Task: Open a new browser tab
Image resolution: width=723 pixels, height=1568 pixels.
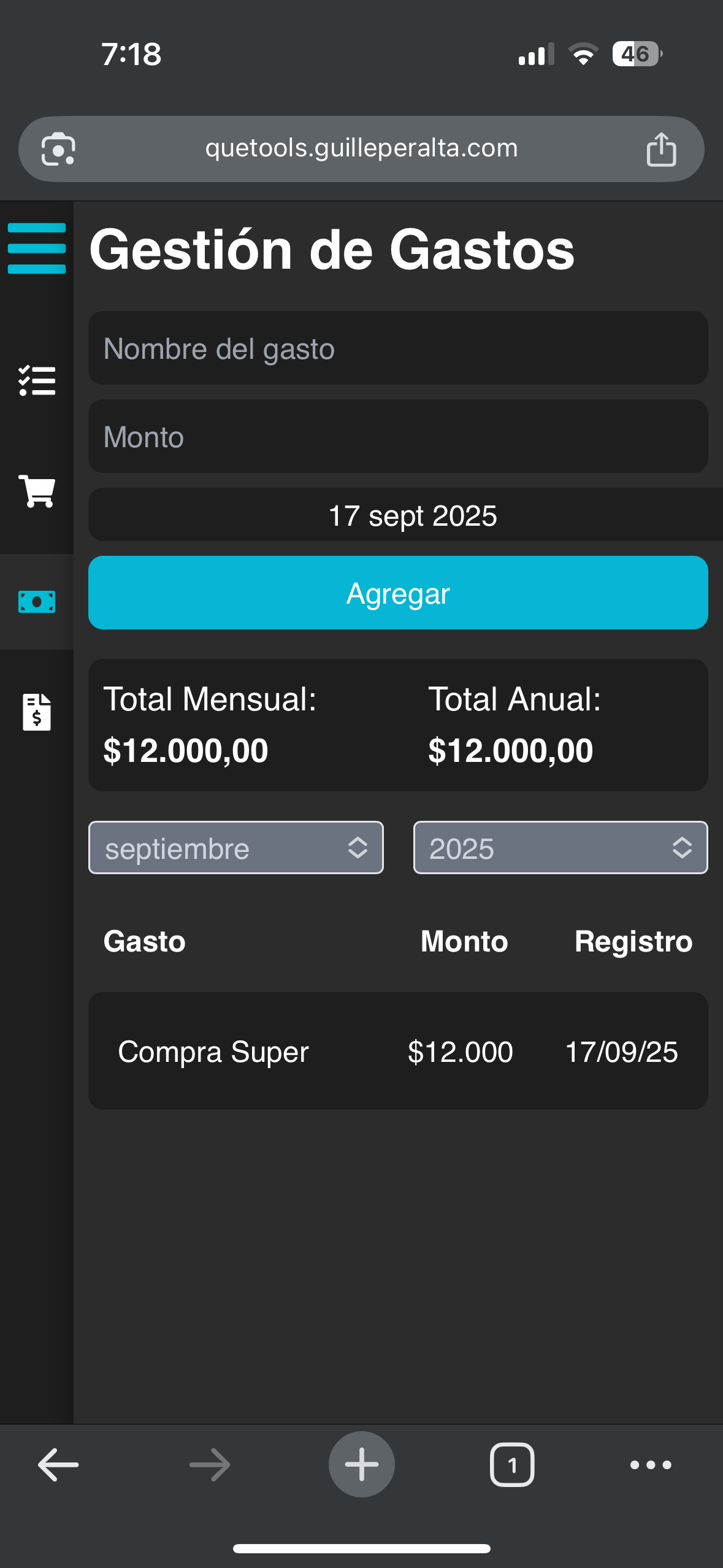Action: [x=361, y=1465]
